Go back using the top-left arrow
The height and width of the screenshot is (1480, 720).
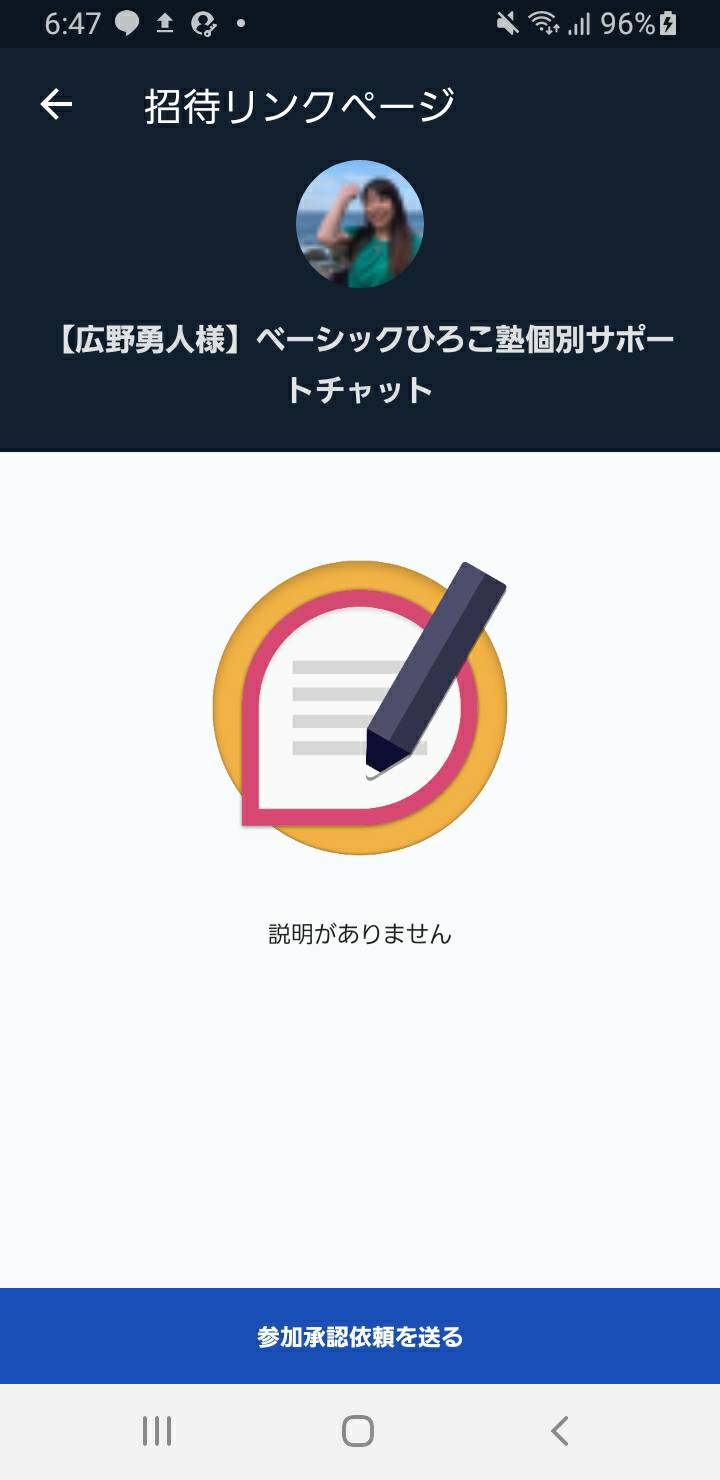pos(56,104)
